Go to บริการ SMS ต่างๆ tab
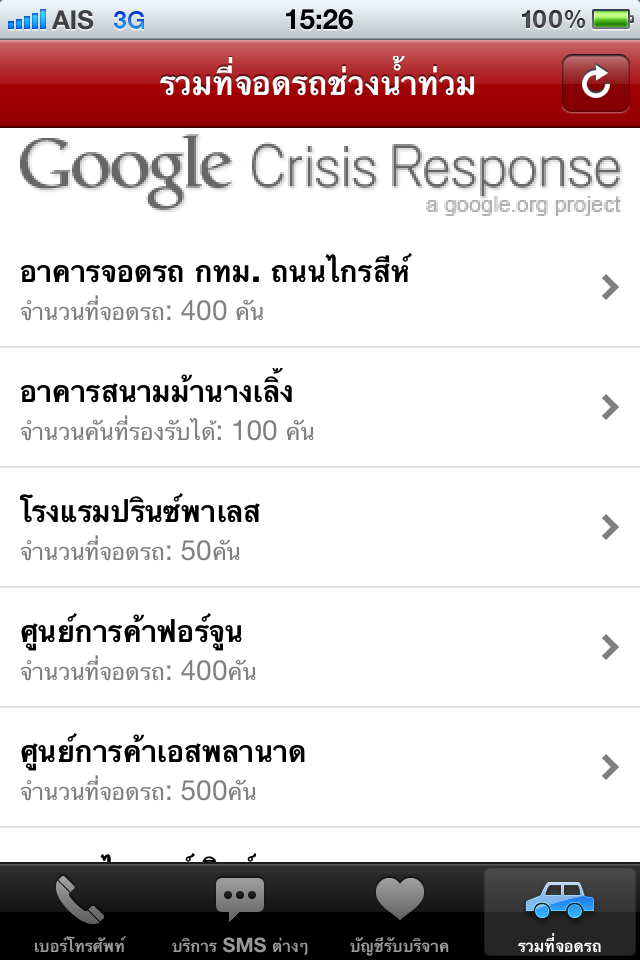This screenshot has height=960, width=640. (x=240, y=912)
